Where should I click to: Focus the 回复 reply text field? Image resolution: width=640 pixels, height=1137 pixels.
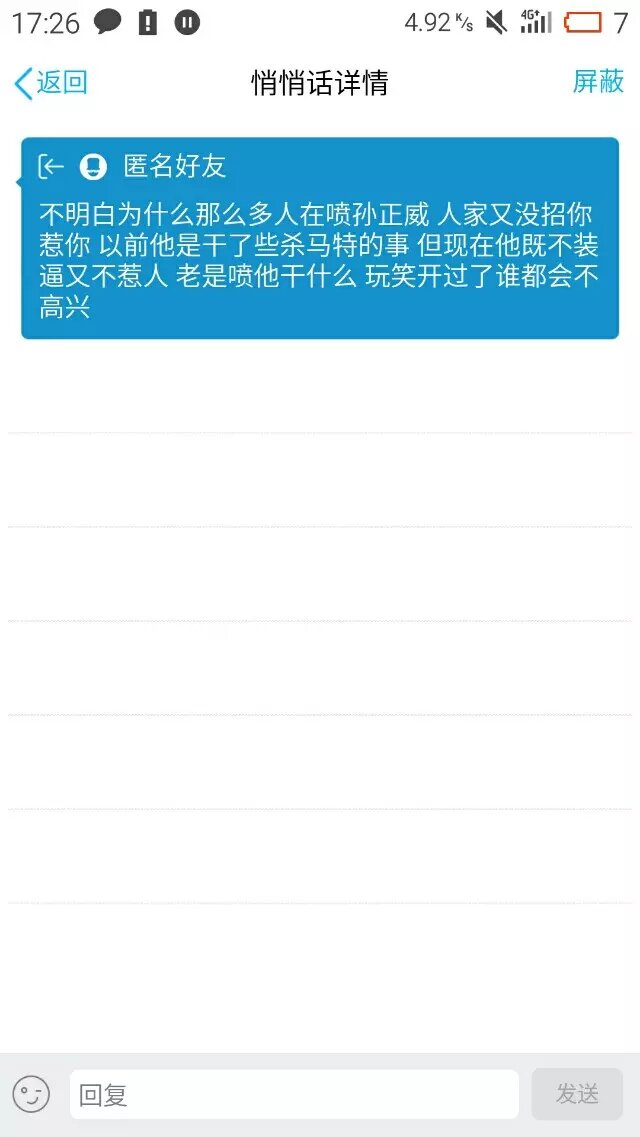coord(294,1094)
